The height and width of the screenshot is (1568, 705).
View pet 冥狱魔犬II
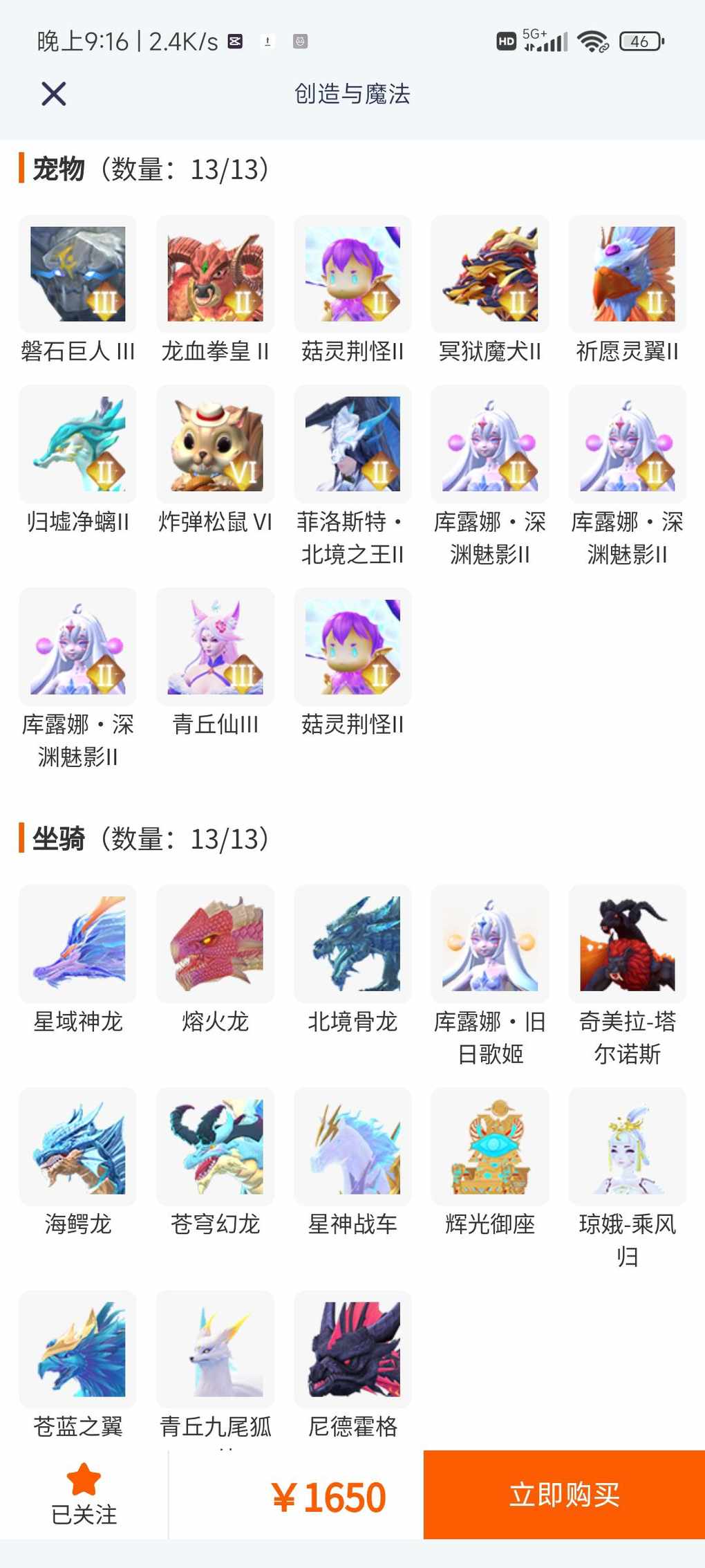490,275
